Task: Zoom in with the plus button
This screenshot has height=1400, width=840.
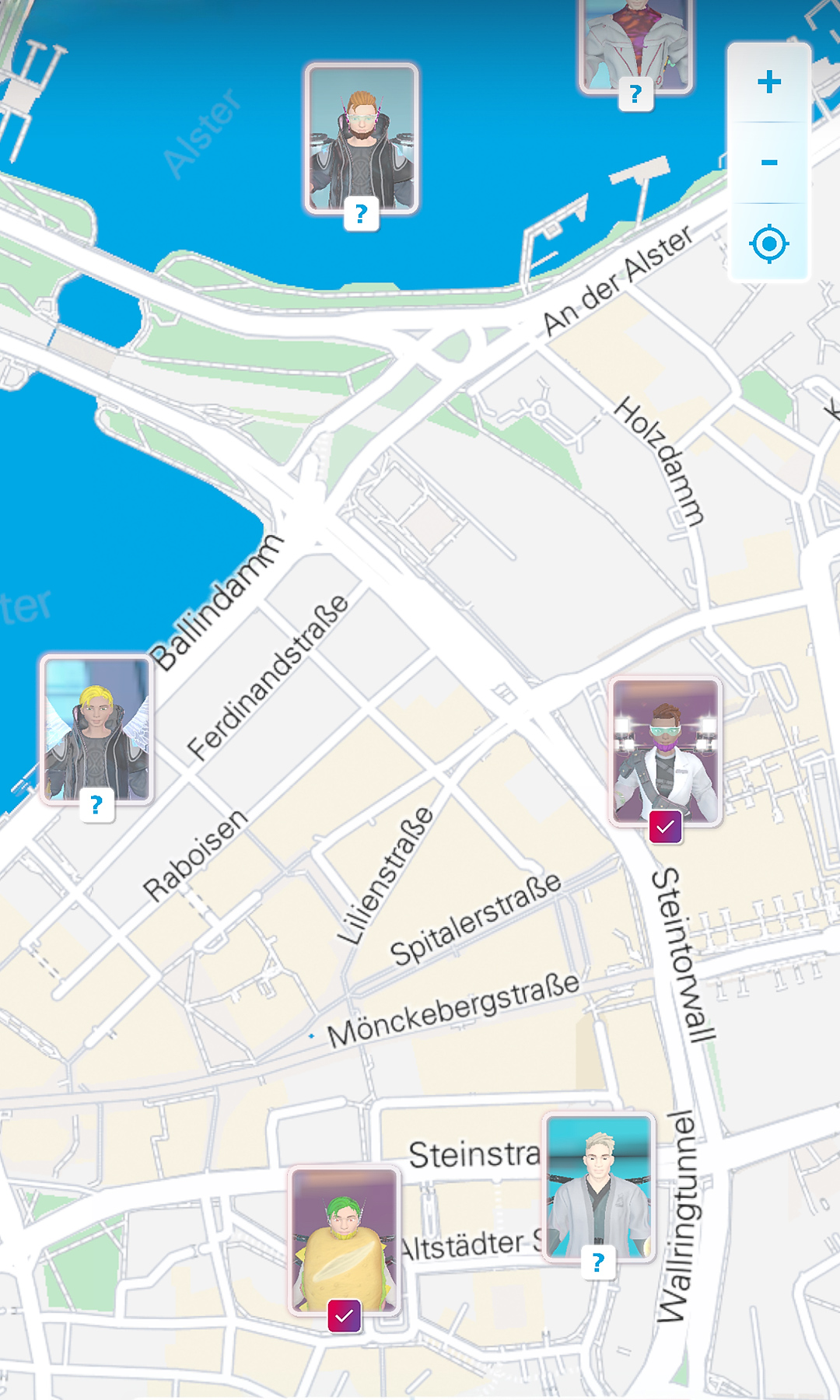Action: click(769, 82)
